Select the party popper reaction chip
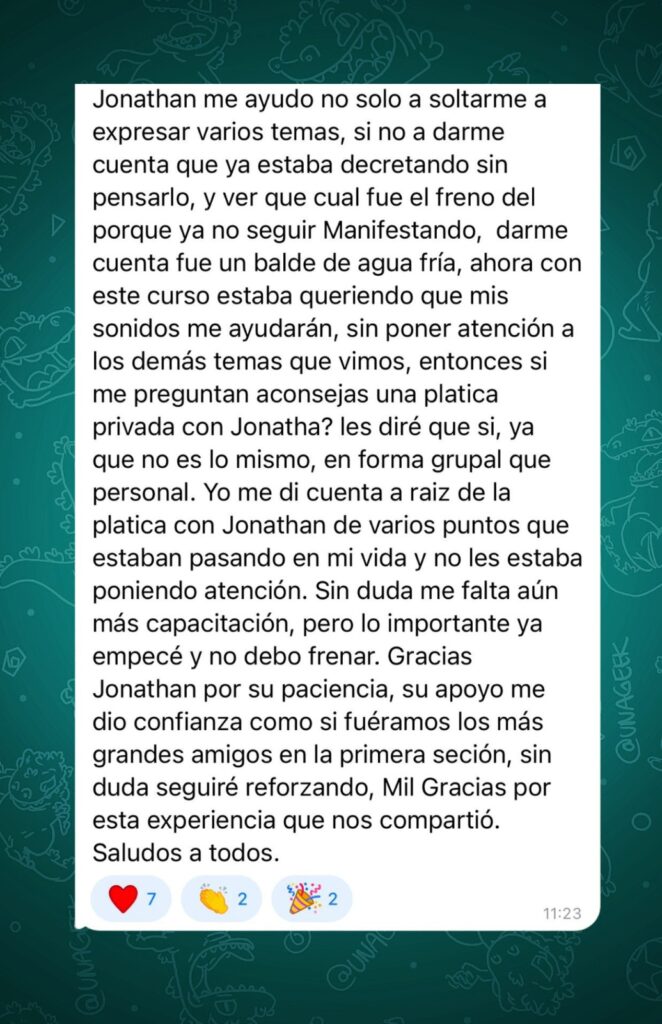 (x=311, y=898)
